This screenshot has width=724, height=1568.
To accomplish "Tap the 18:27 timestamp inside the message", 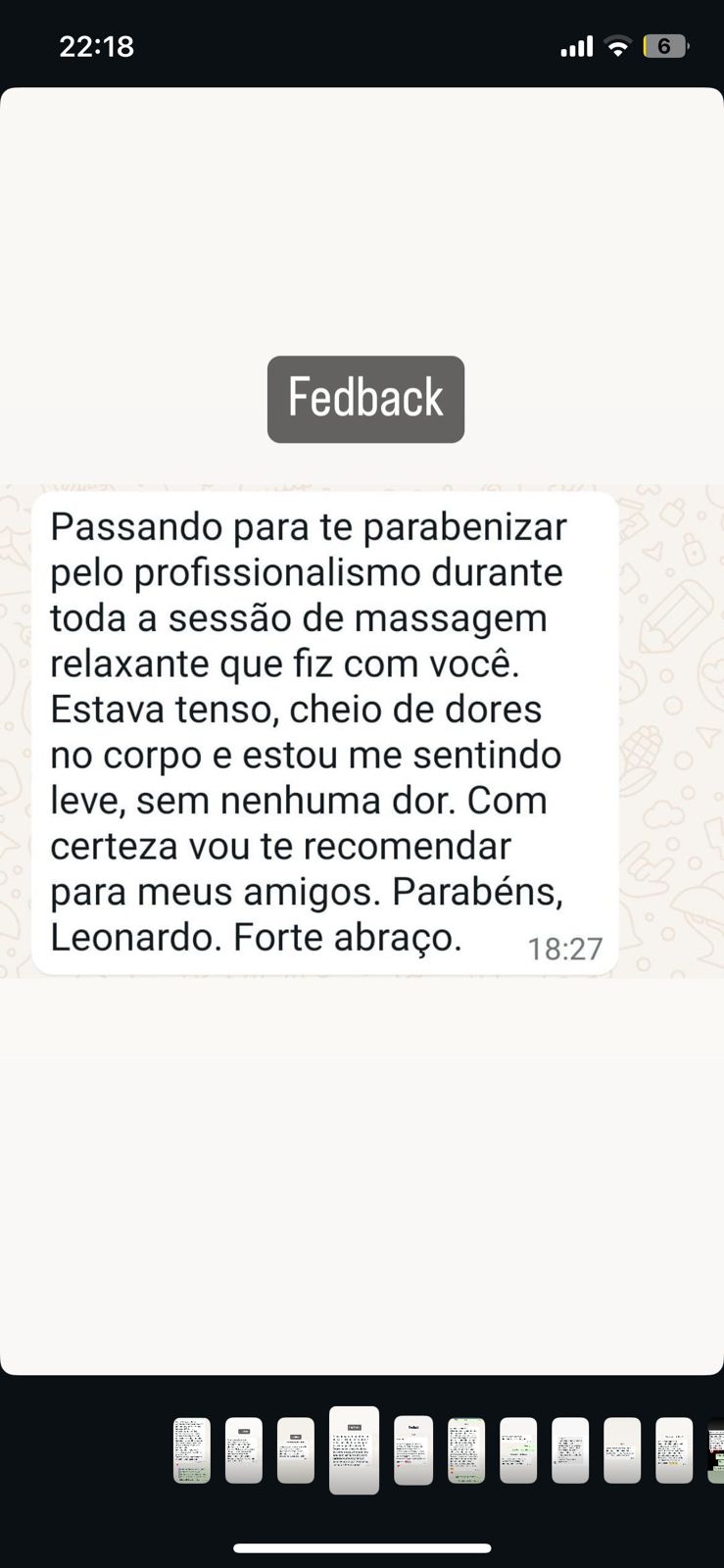I will (565, 948).
